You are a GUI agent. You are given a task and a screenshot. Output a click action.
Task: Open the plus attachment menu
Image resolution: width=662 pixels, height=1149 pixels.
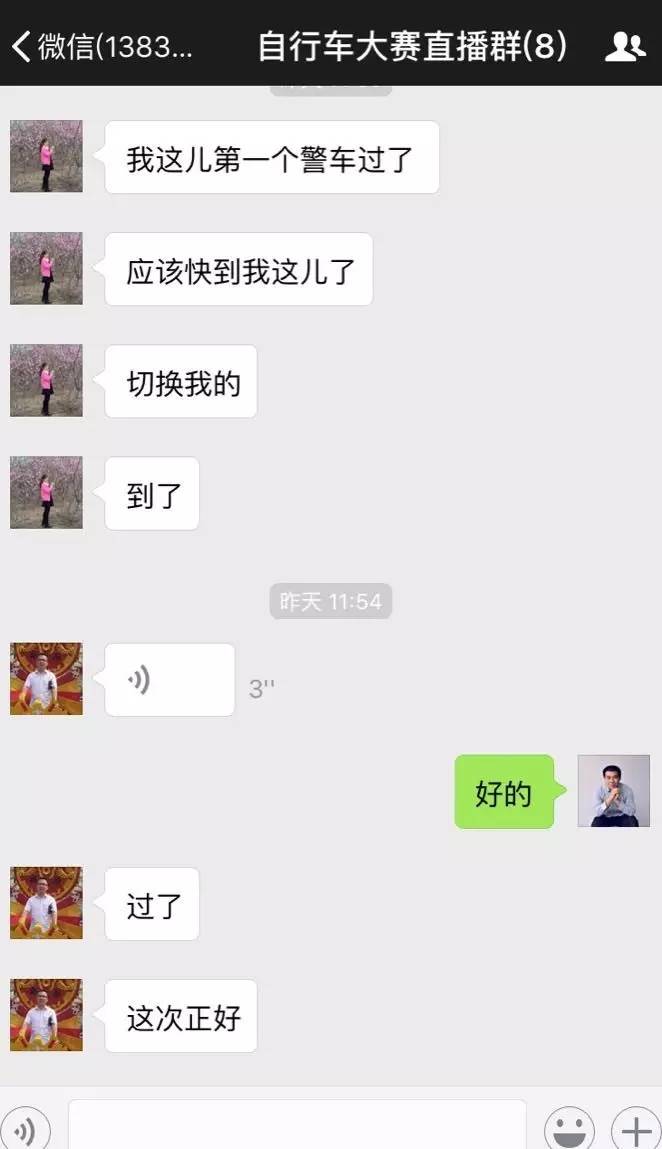tap(636, 1130)
